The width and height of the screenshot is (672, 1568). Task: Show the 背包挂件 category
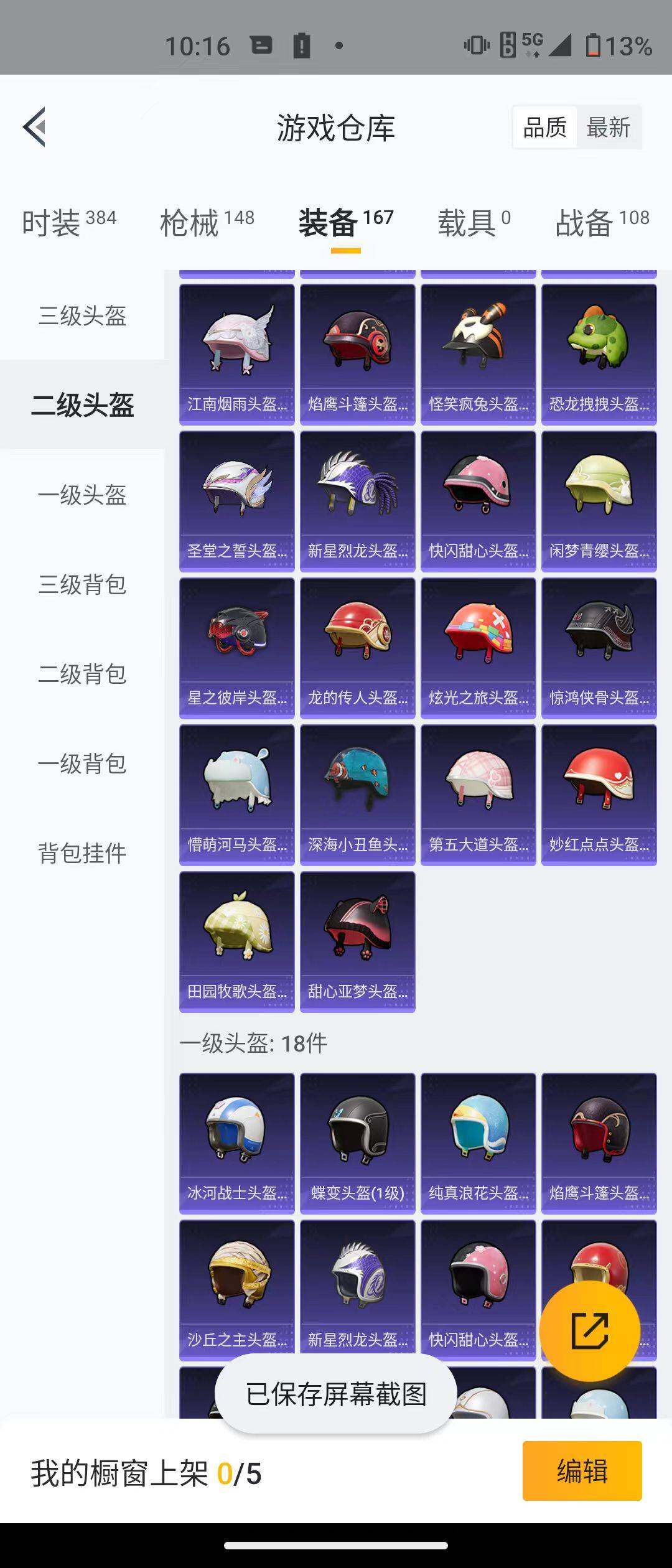point(82,854)
